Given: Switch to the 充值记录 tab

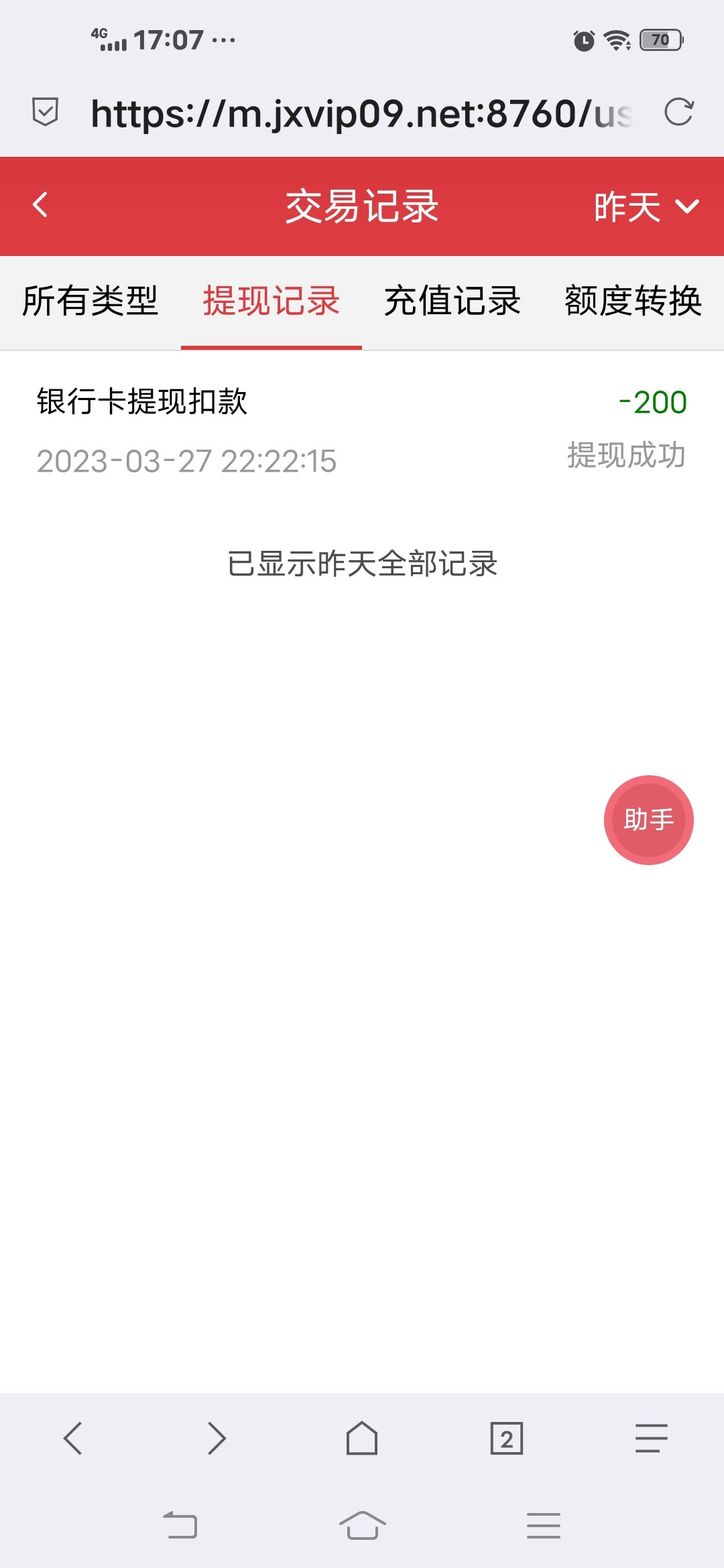Looking at the screenshot, I should click(452, 301).
